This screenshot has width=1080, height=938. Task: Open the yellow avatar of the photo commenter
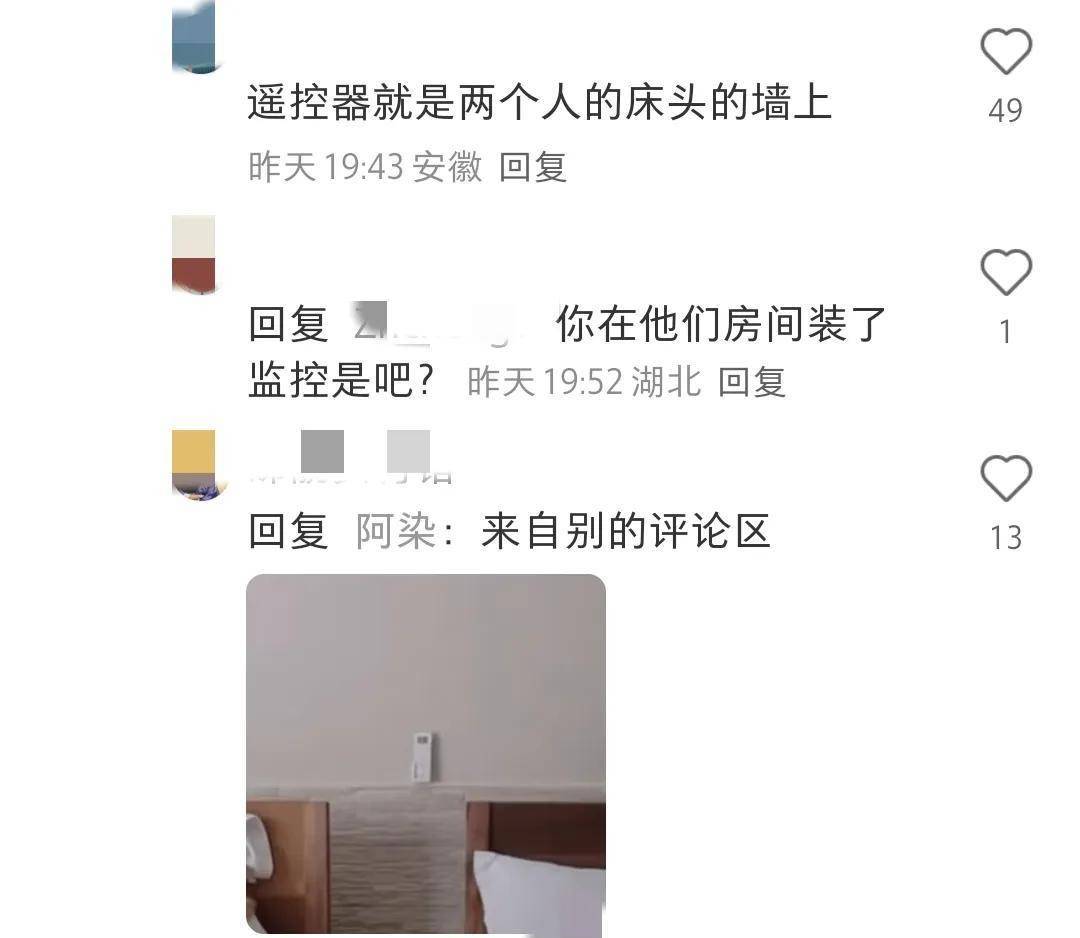point(194,464)
